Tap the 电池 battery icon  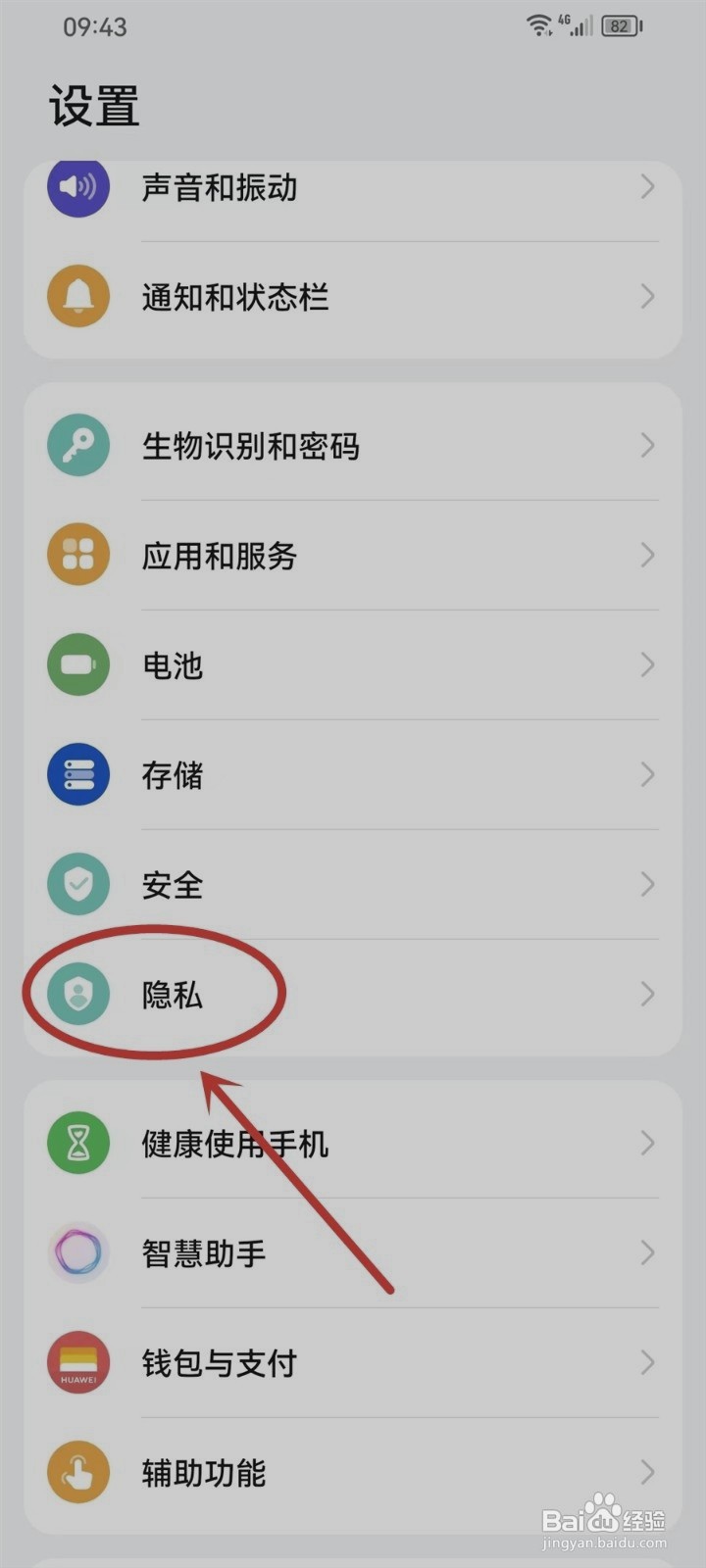point(78,664)
